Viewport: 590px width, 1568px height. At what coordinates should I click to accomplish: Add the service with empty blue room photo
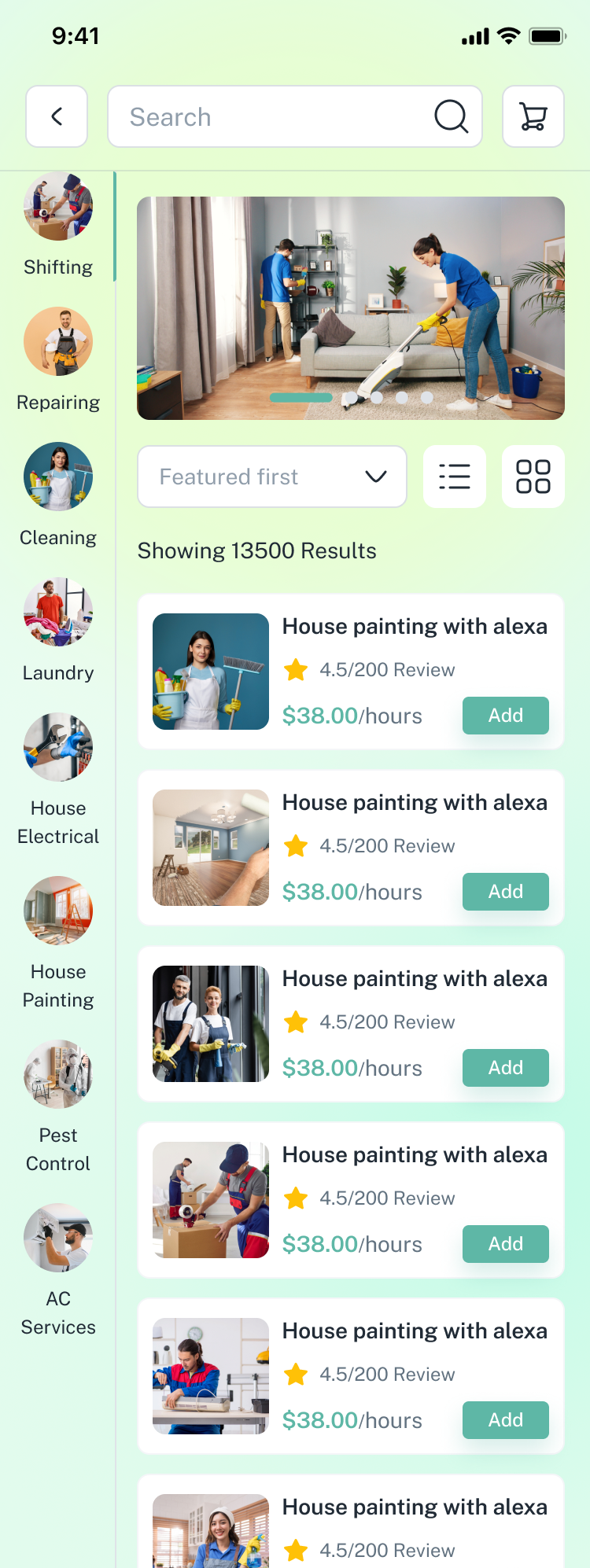tap(505, 892)
